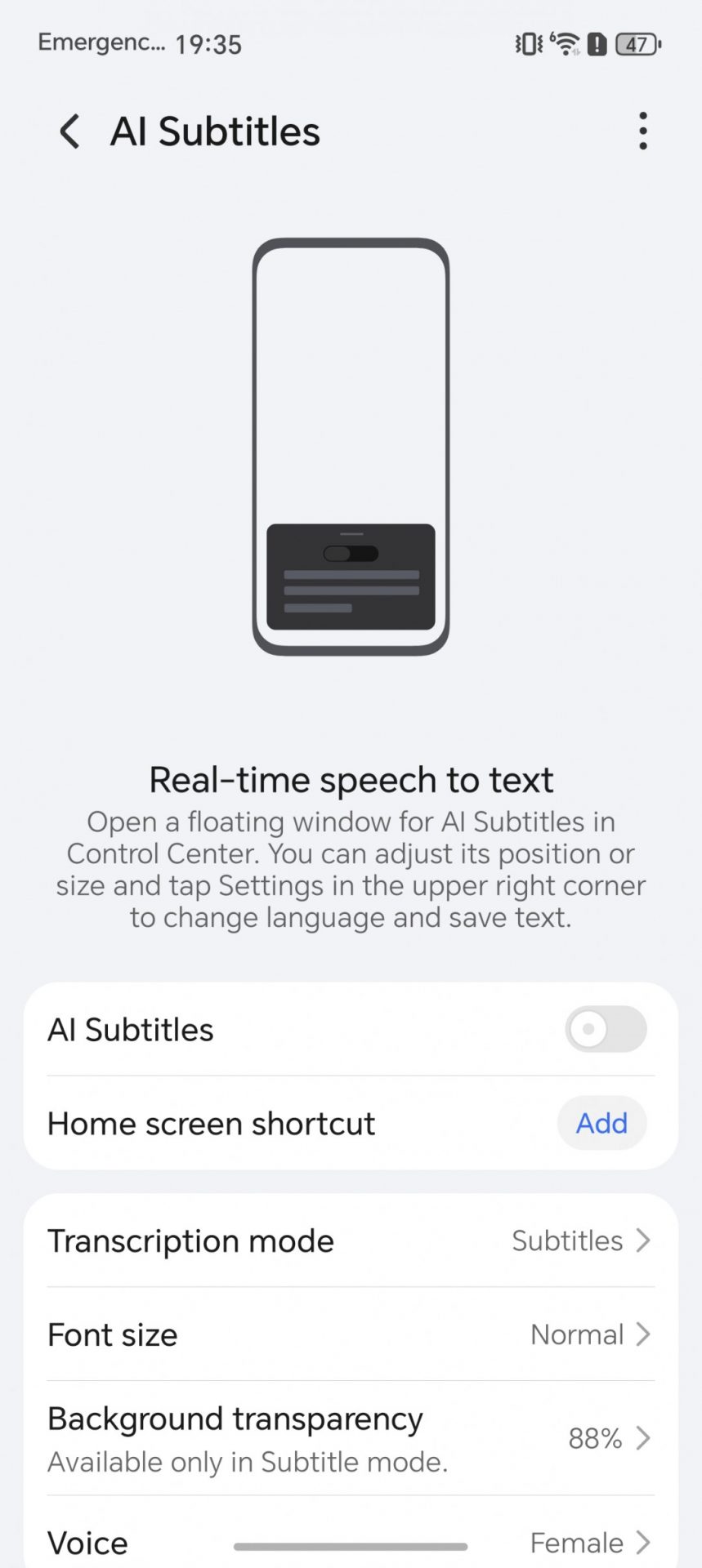Viewport: 702px width, 1568px height.
Task: Change the Font size setting
Action: pos(351,1335)
